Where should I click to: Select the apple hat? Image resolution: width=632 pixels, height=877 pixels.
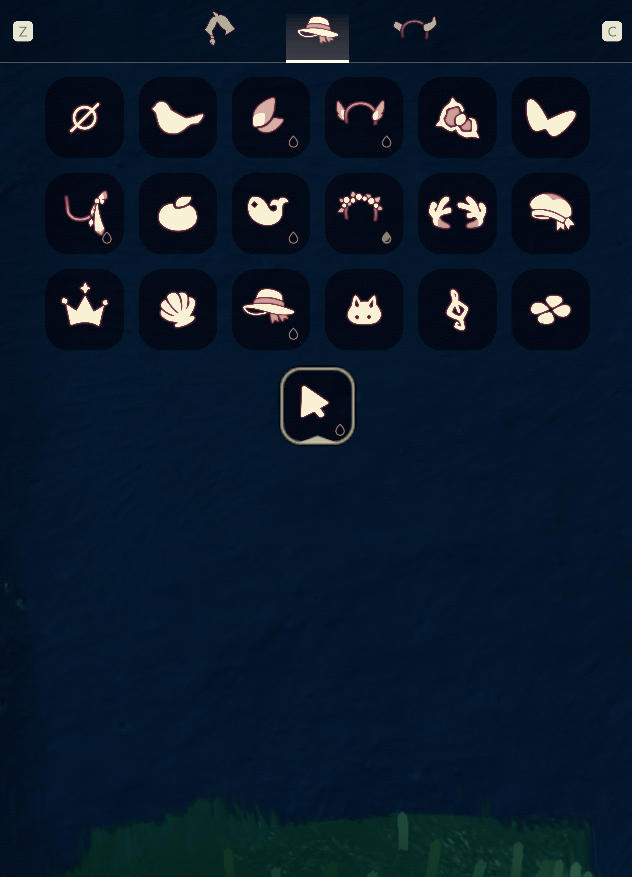pyautogui.click(x=177, y=214)
